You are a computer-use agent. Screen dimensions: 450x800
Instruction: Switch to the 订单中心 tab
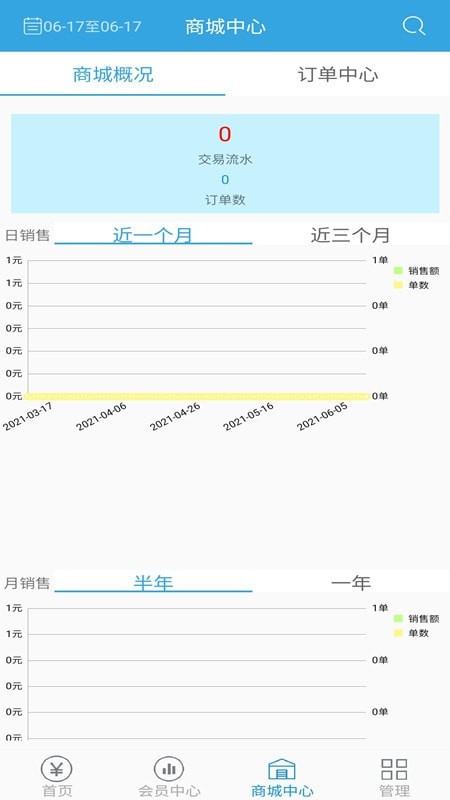(338, 75)
